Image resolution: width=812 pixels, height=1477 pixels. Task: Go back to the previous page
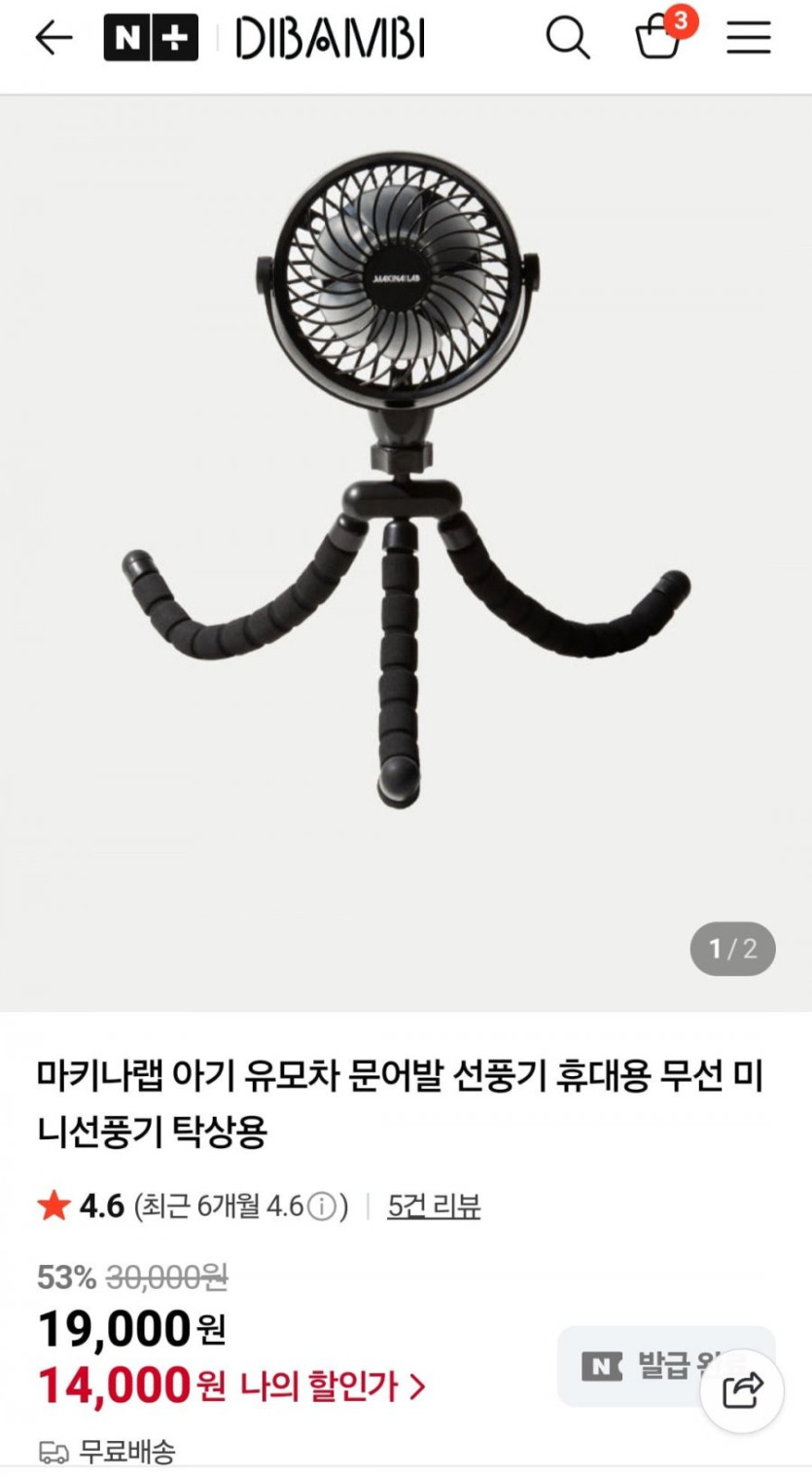coord(53,39)
